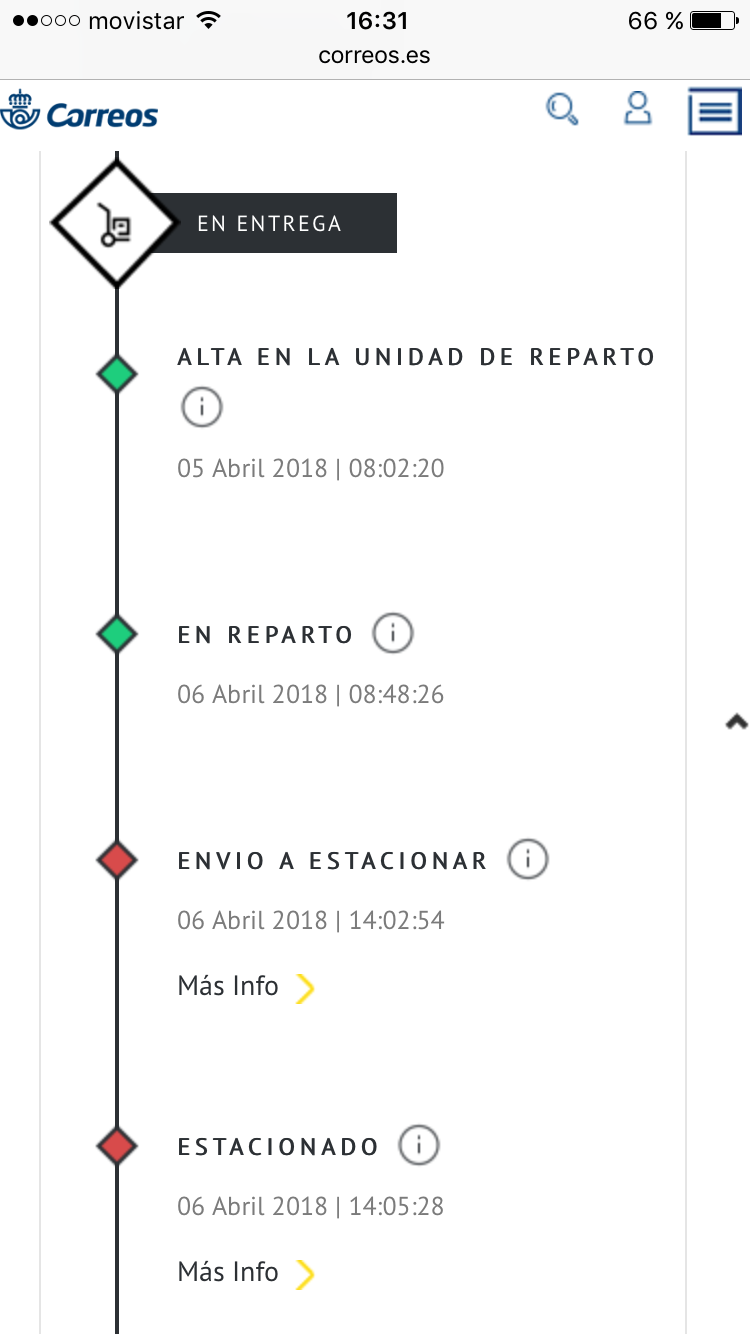750x1334 pixels.
Task: Tap the Correos logo to go home
Action: pos(80,111)
